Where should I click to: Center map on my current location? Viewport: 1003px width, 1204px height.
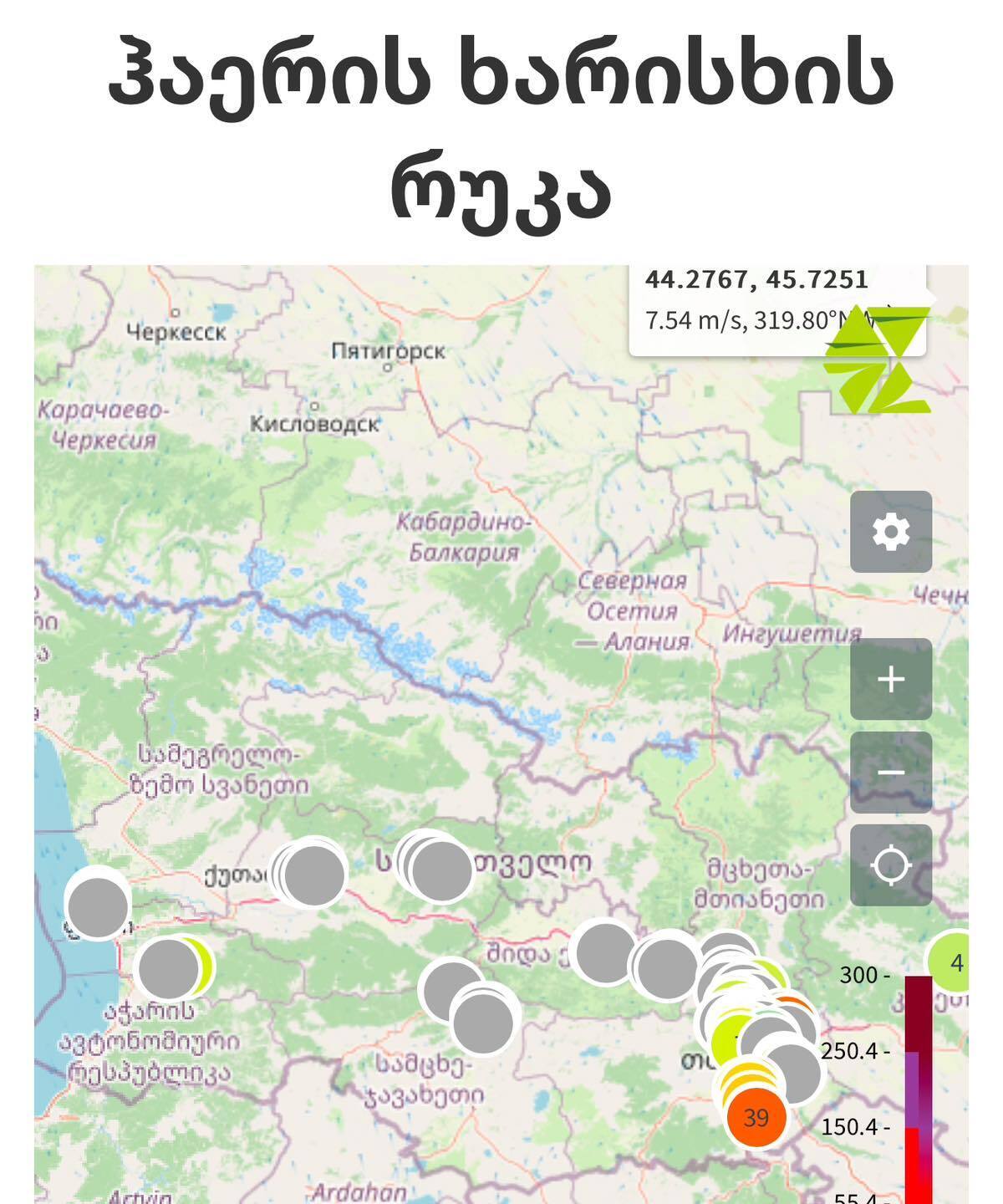tap(891, 865)
